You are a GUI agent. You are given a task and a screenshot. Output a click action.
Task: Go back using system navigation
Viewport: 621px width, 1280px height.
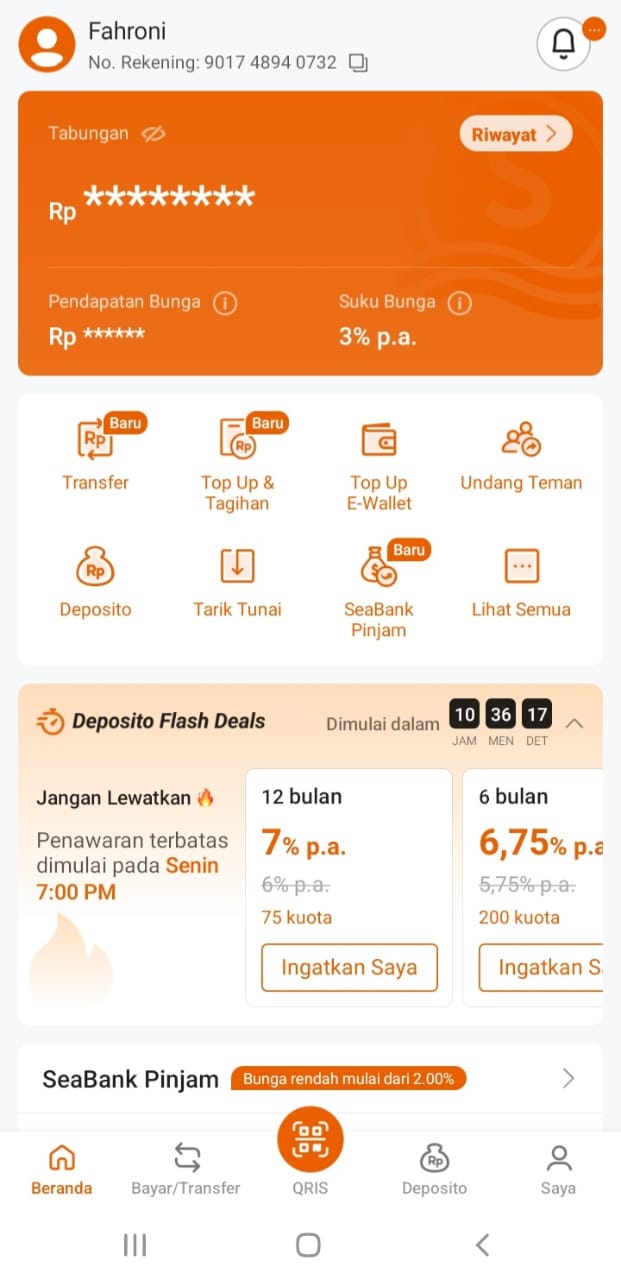click(482, 1244)
